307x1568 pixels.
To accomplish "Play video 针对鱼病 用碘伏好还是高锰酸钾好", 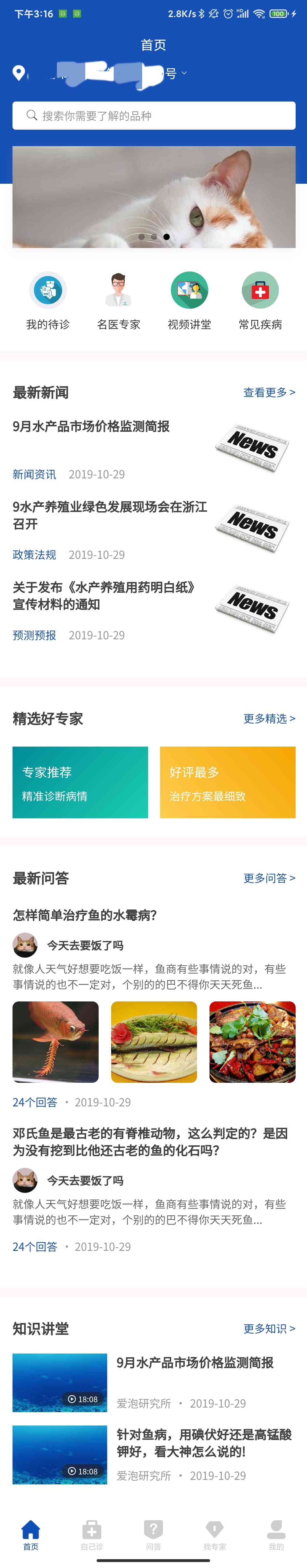I will click(60, 1454).
